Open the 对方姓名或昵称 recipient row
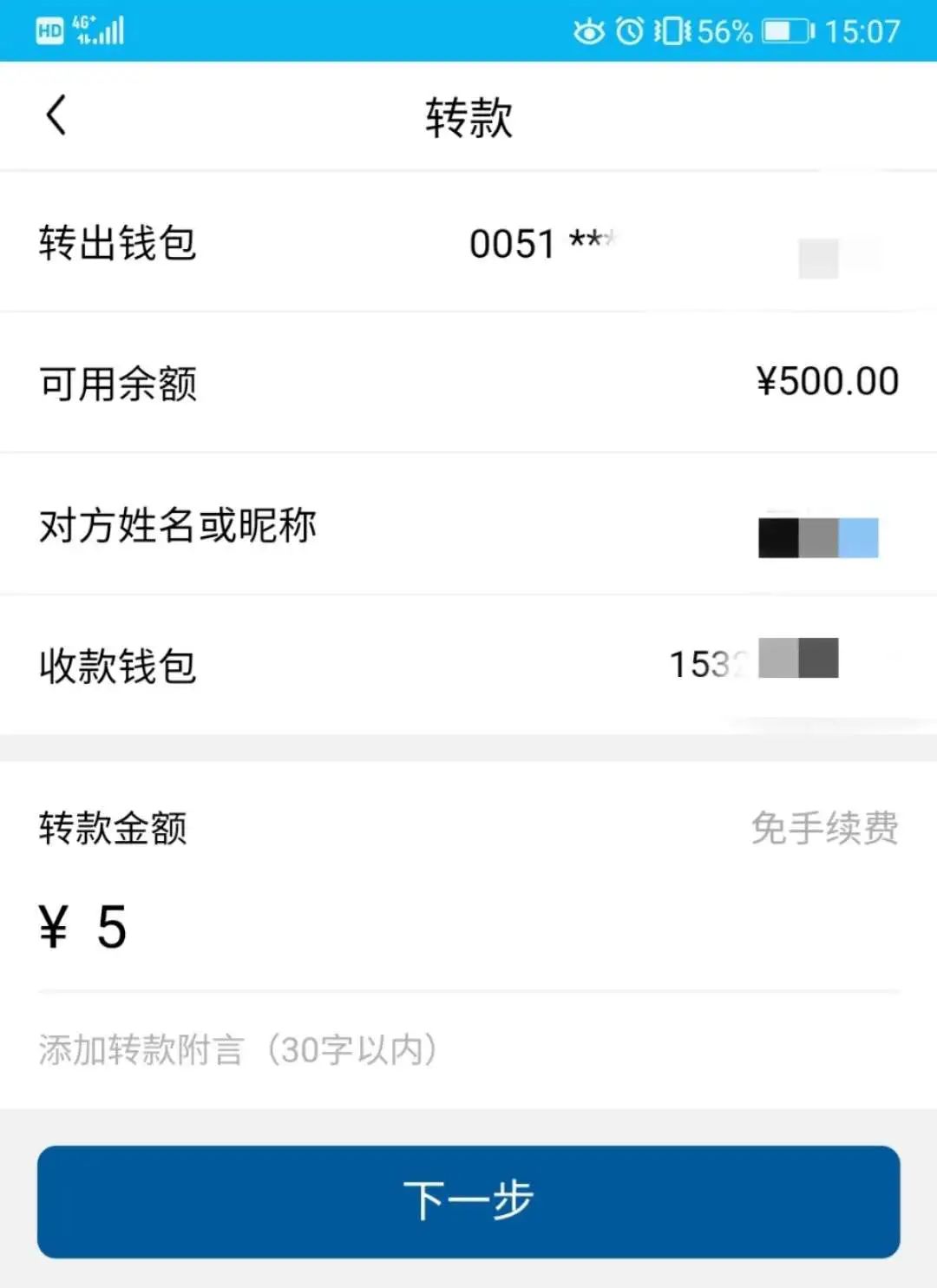 click(x=468, y=525)
